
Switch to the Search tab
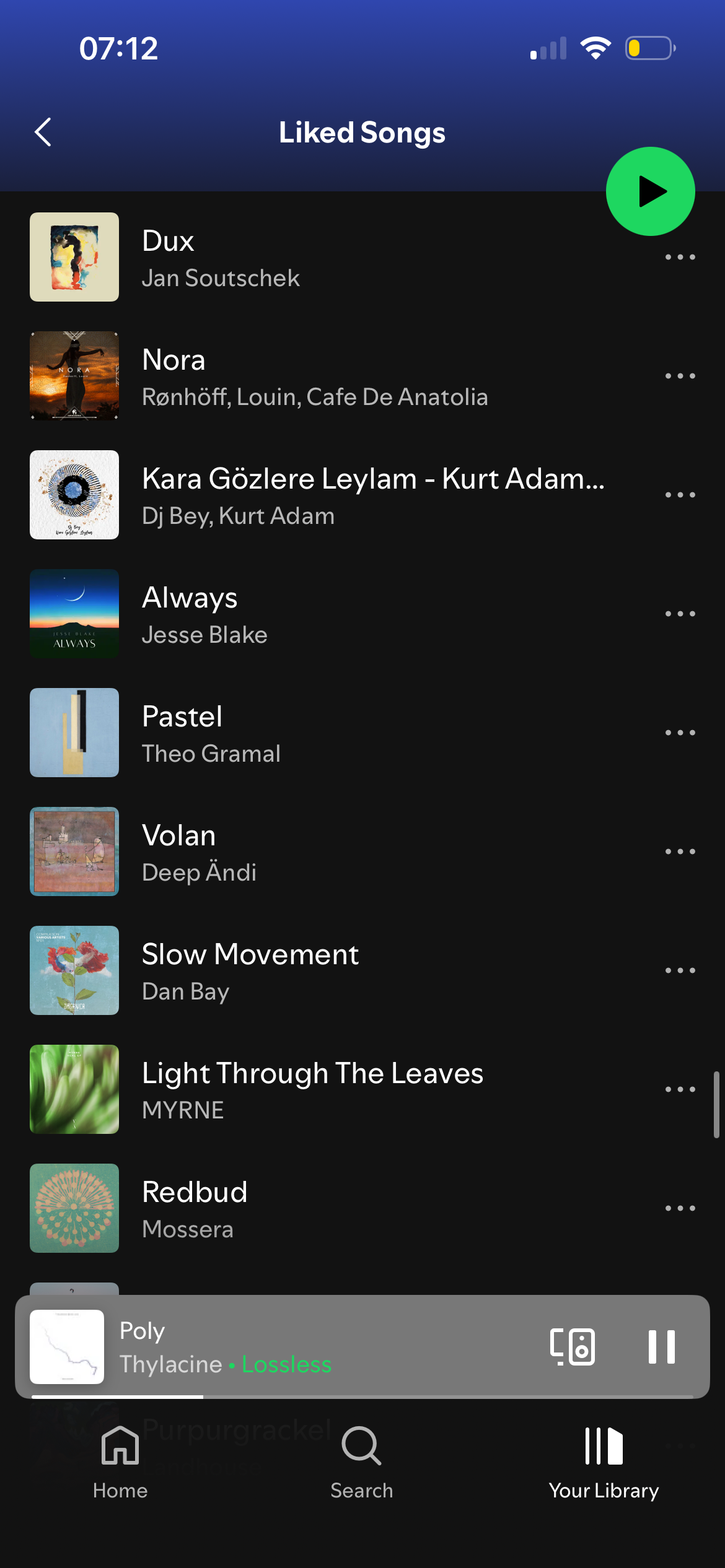pyautogui.click(x=362, y=1463)
